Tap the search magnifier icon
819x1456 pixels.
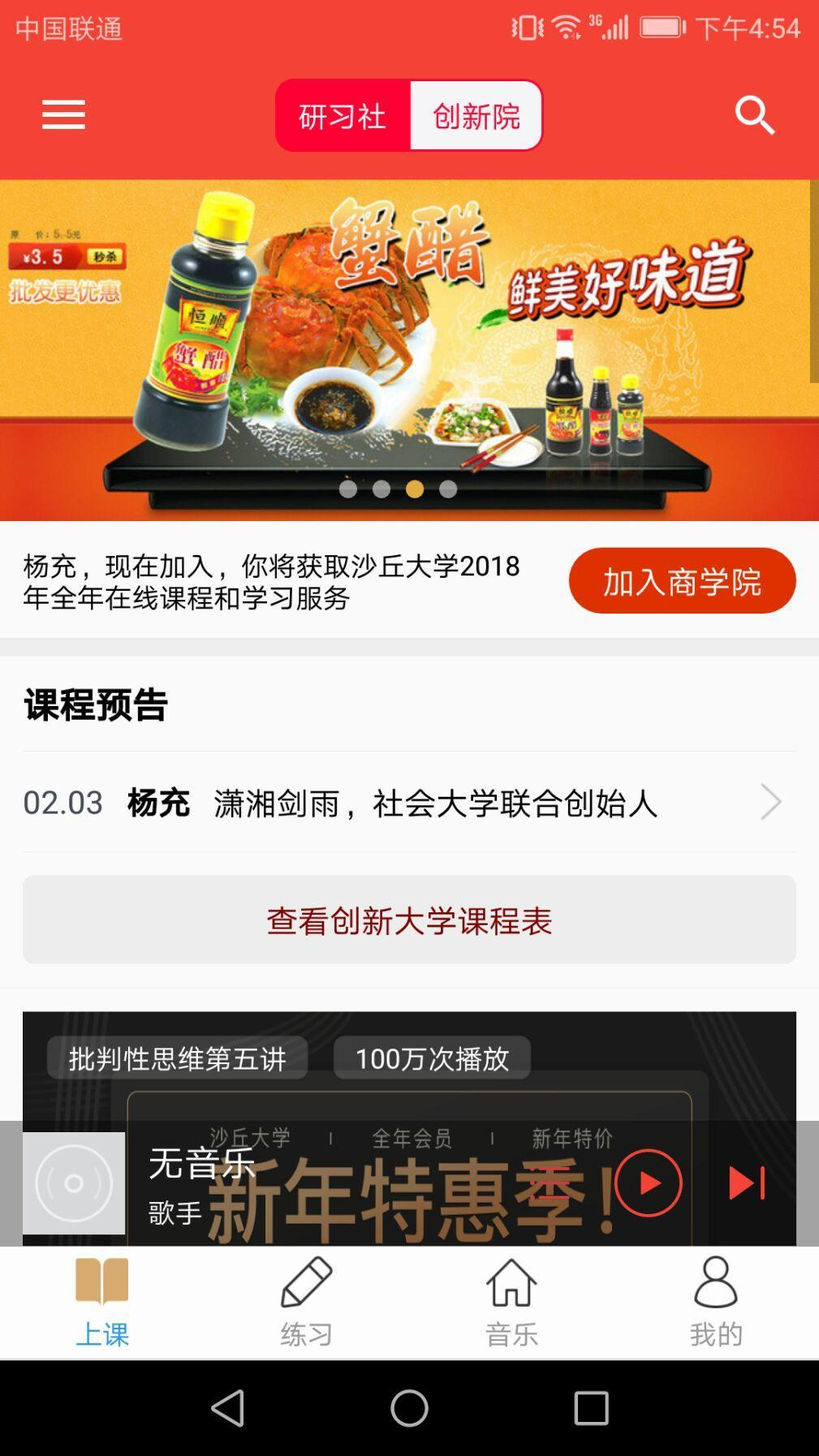(755, 114)
